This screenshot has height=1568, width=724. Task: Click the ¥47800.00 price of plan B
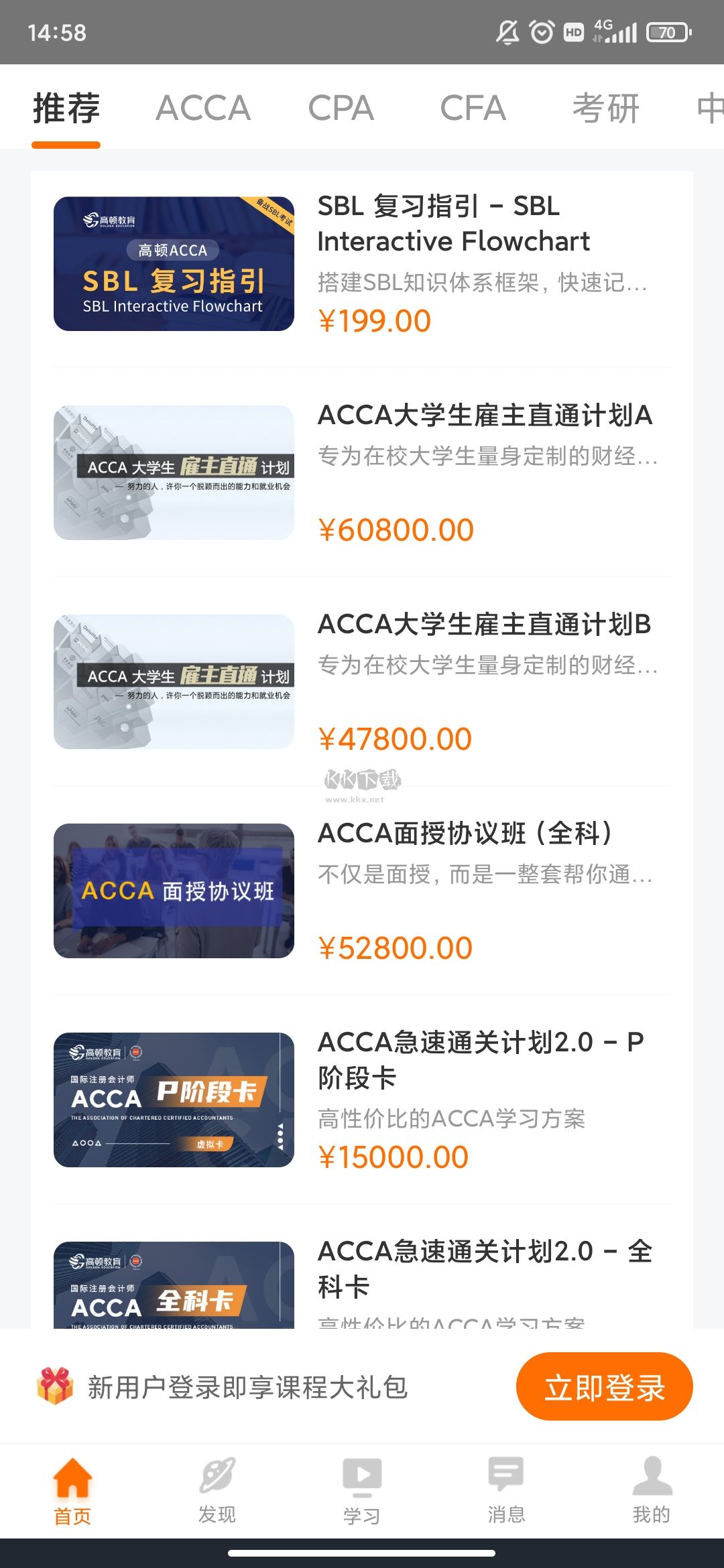pos(395,738)
